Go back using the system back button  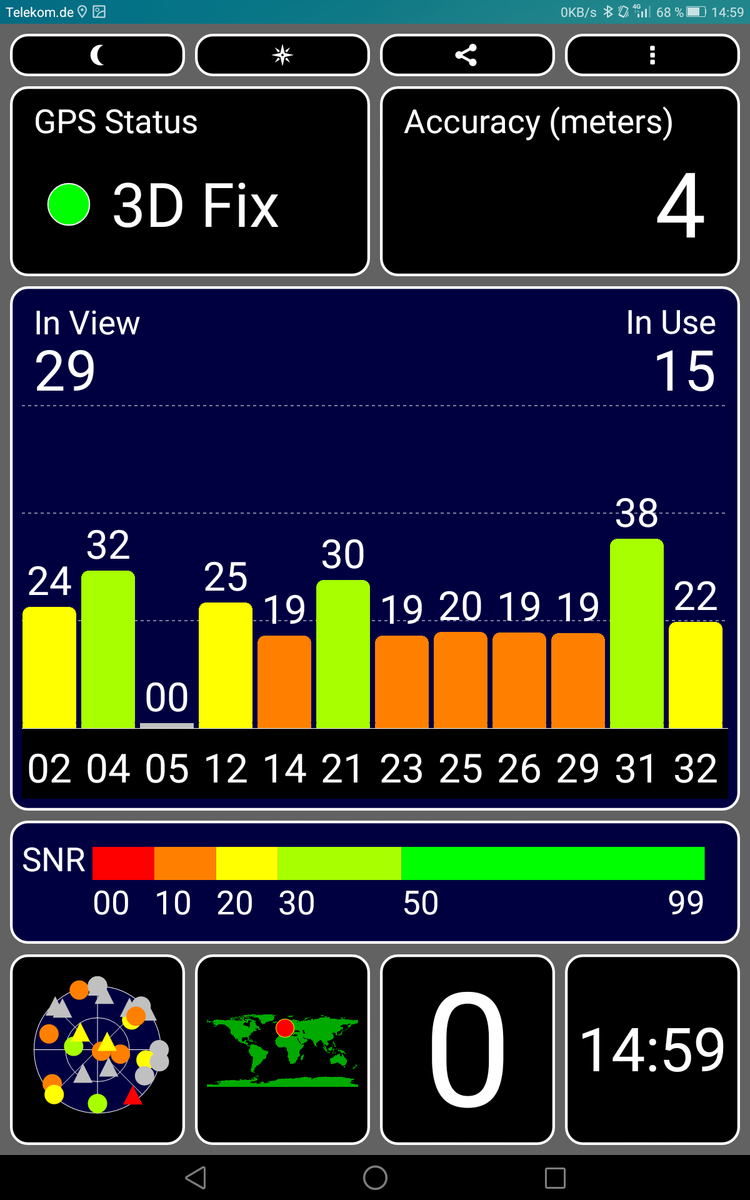[x=196, y=1177]
